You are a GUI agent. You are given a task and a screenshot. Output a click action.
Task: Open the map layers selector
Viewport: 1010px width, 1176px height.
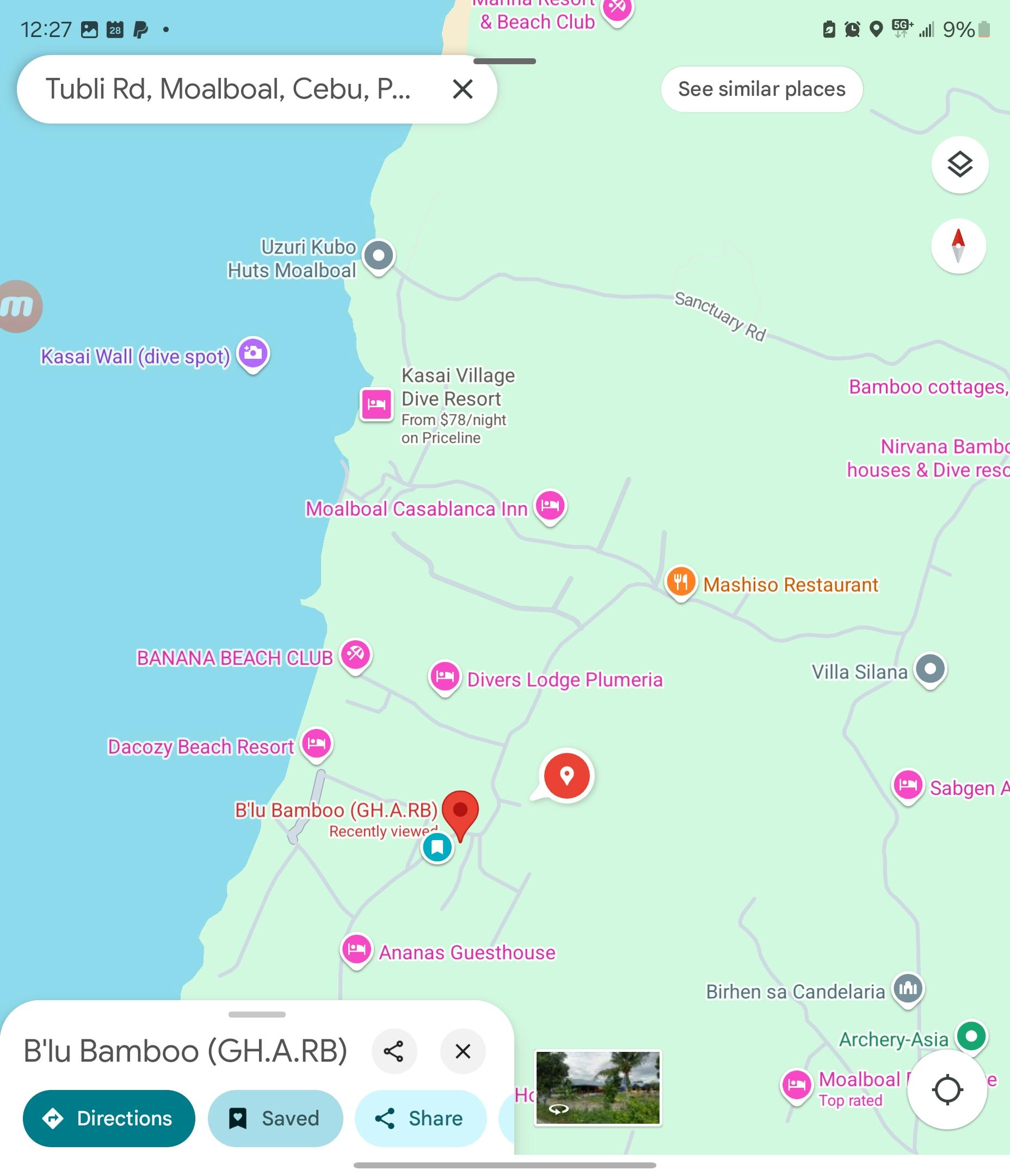959,164
